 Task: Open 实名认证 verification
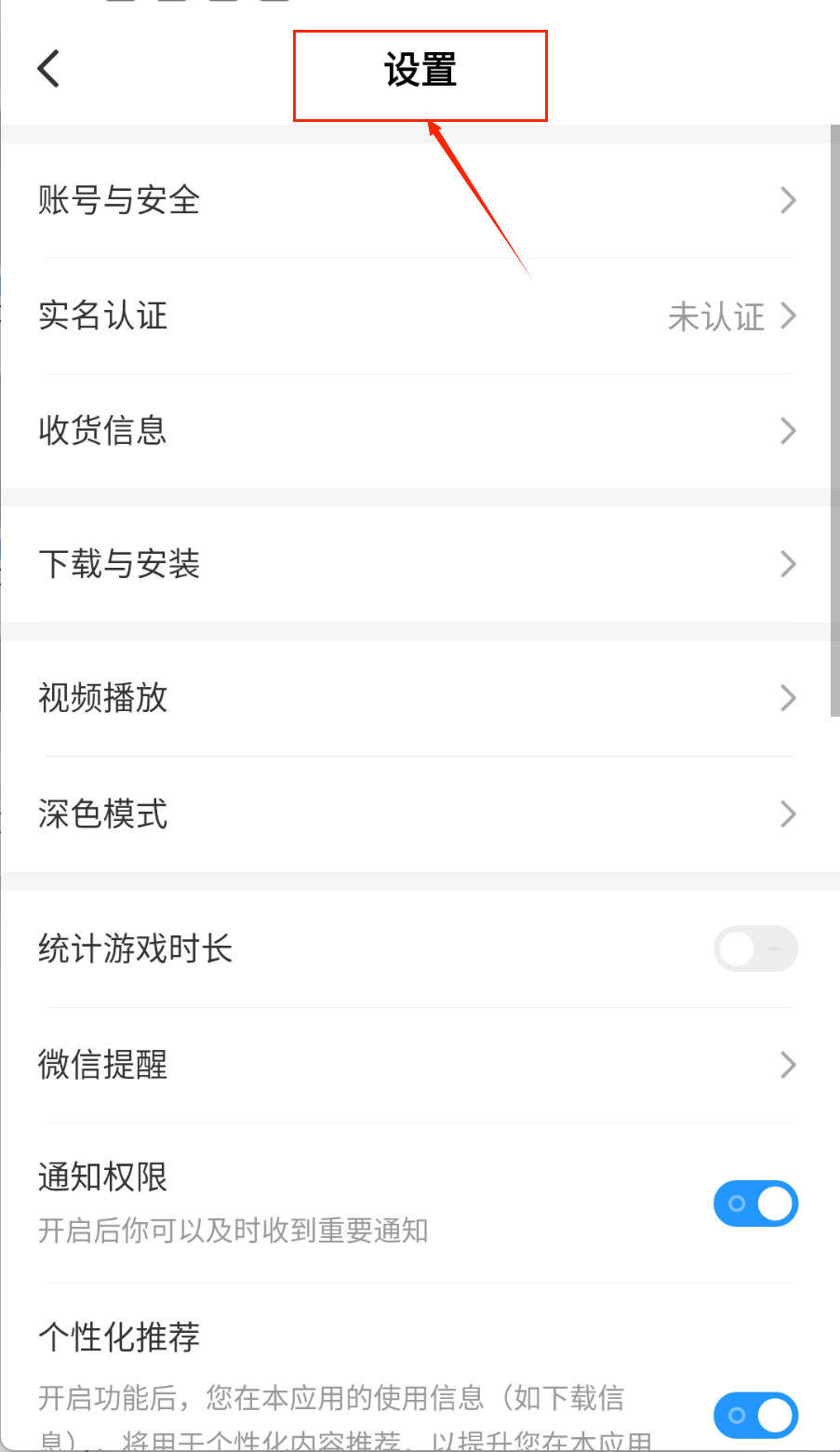pos(419,316)
